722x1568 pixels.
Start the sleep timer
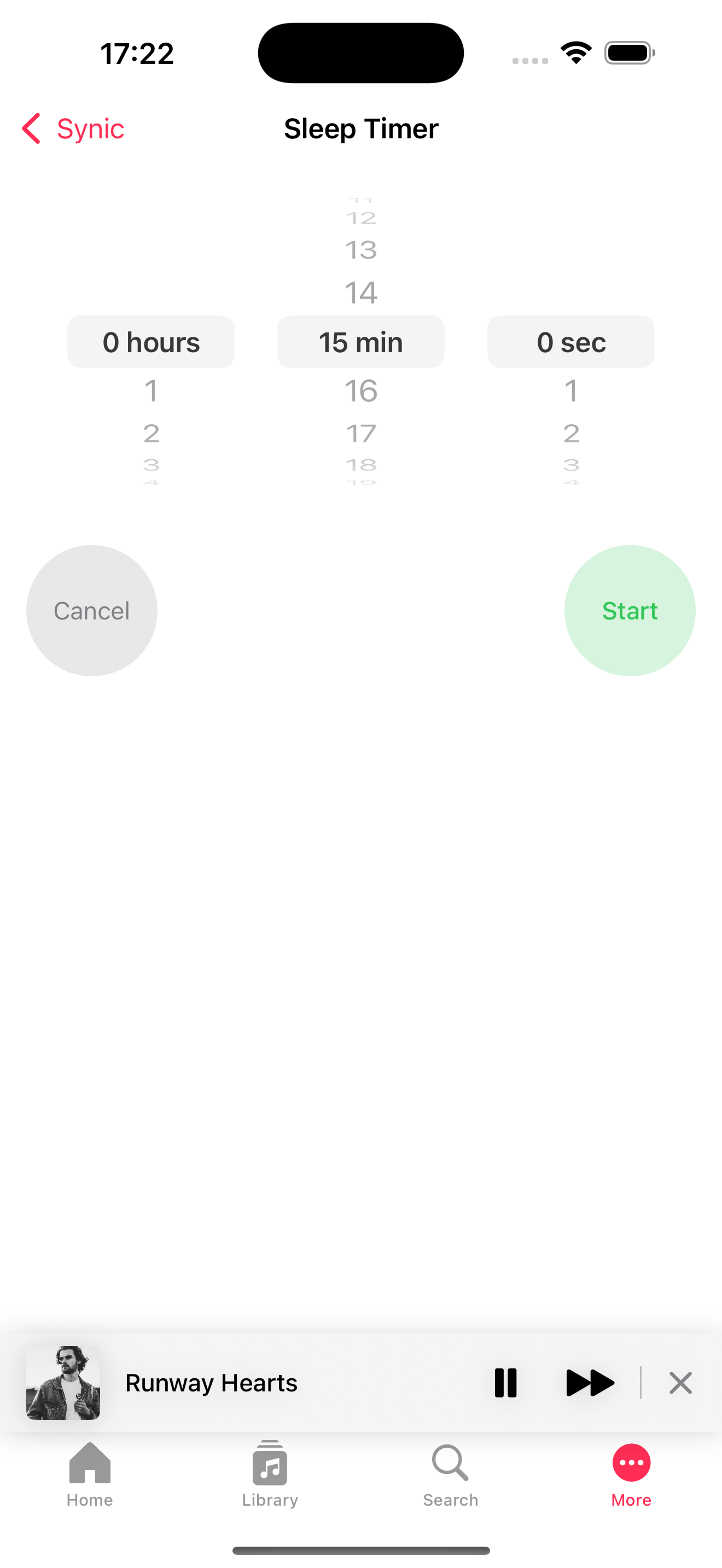(x=630, y=611)
